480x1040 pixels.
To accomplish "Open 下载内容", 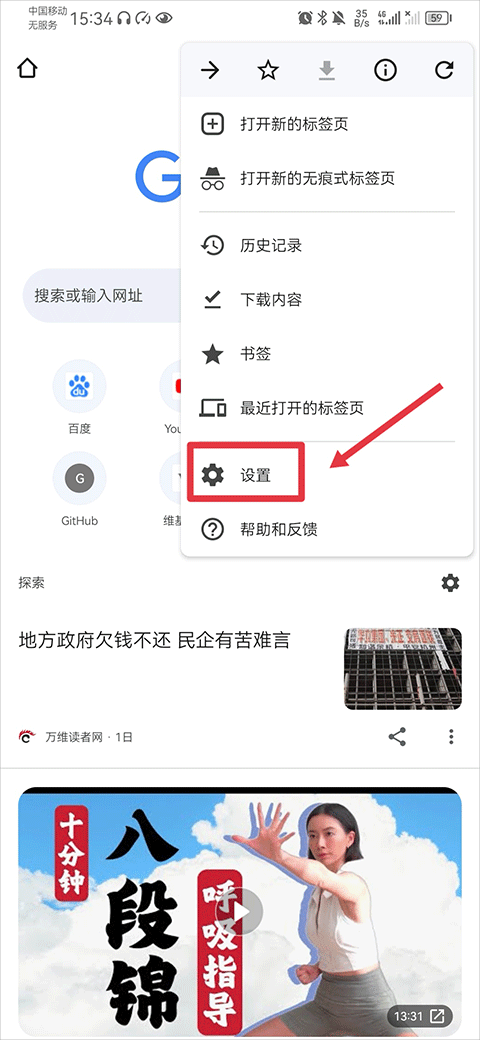I will [328, 300].
